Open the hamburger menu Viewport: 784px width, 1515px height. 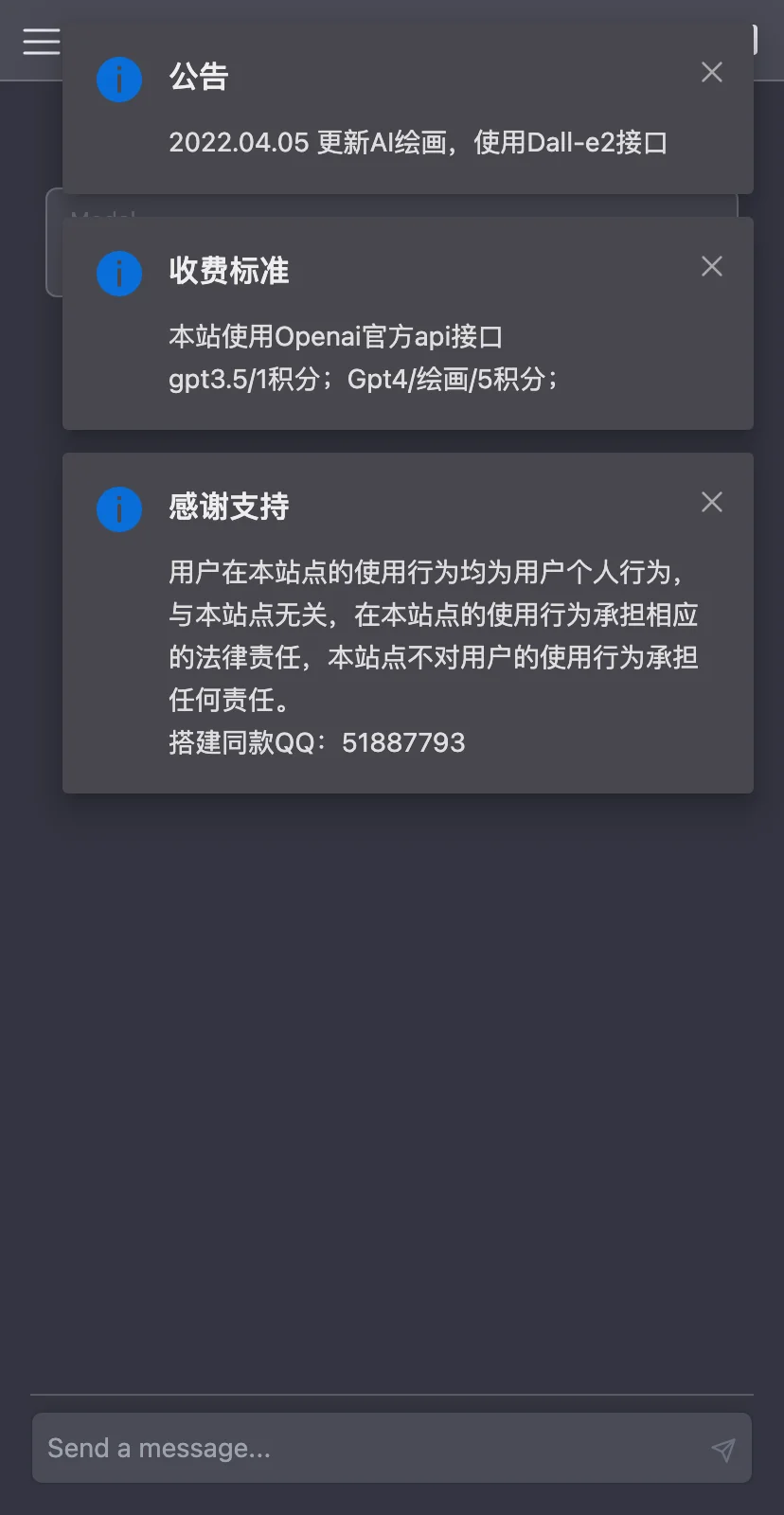pos(41,42)
